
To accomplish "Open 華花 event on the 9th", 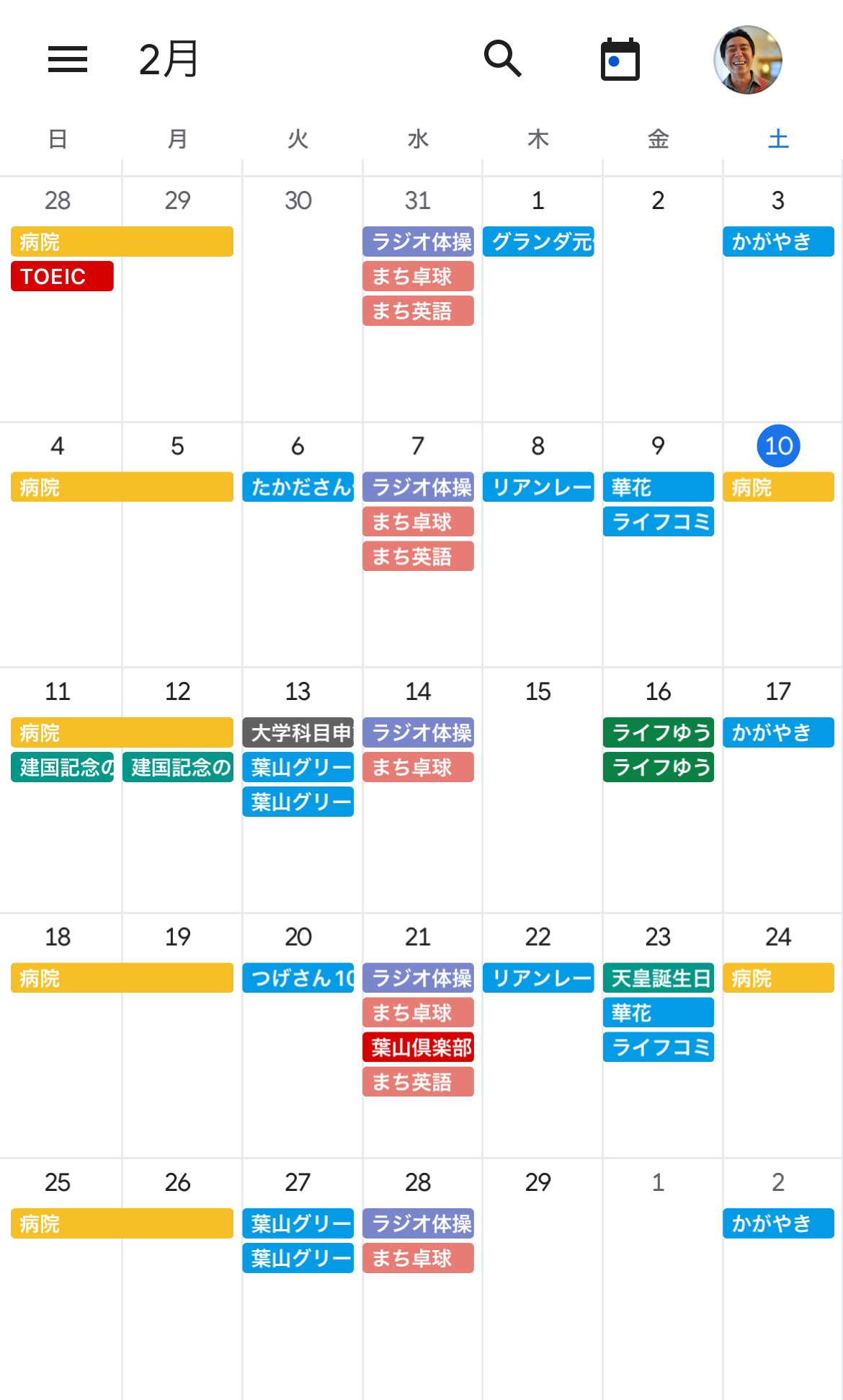I will [x=658, y=487].
